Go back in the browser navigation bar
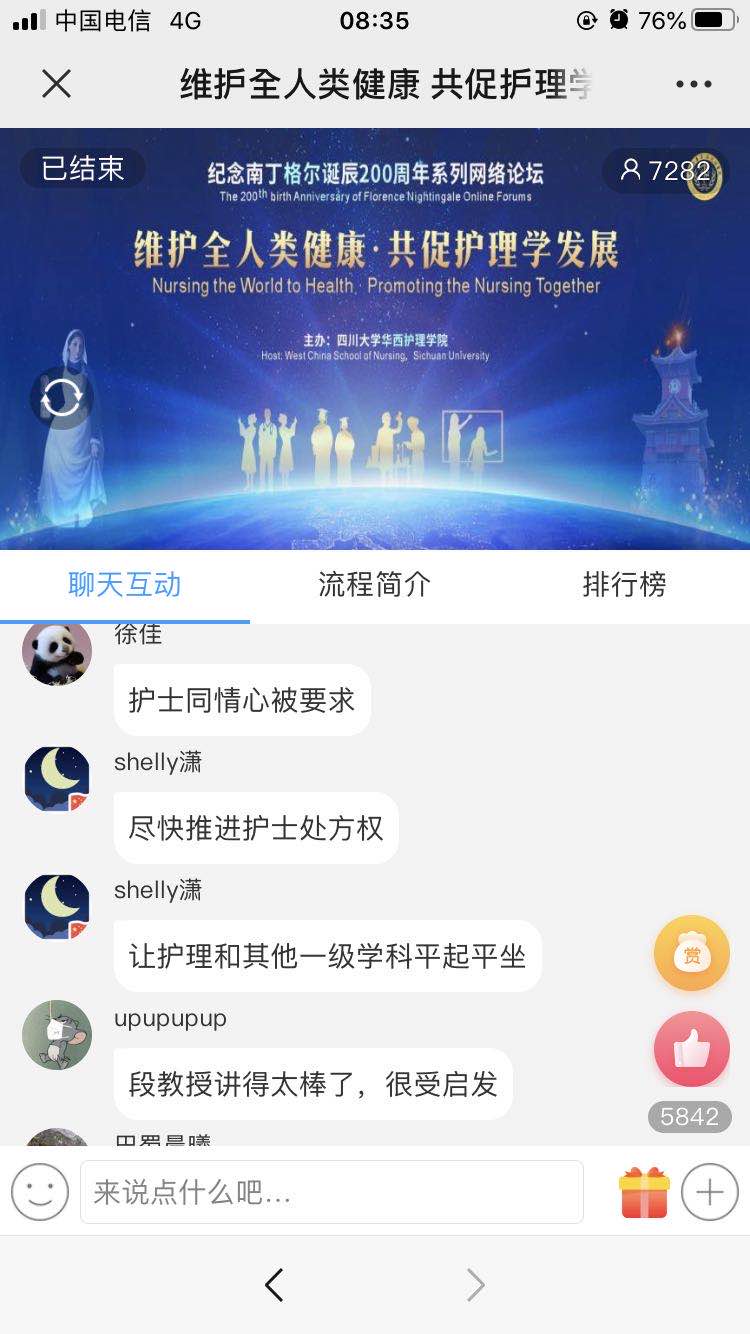 click(274, 1285)
